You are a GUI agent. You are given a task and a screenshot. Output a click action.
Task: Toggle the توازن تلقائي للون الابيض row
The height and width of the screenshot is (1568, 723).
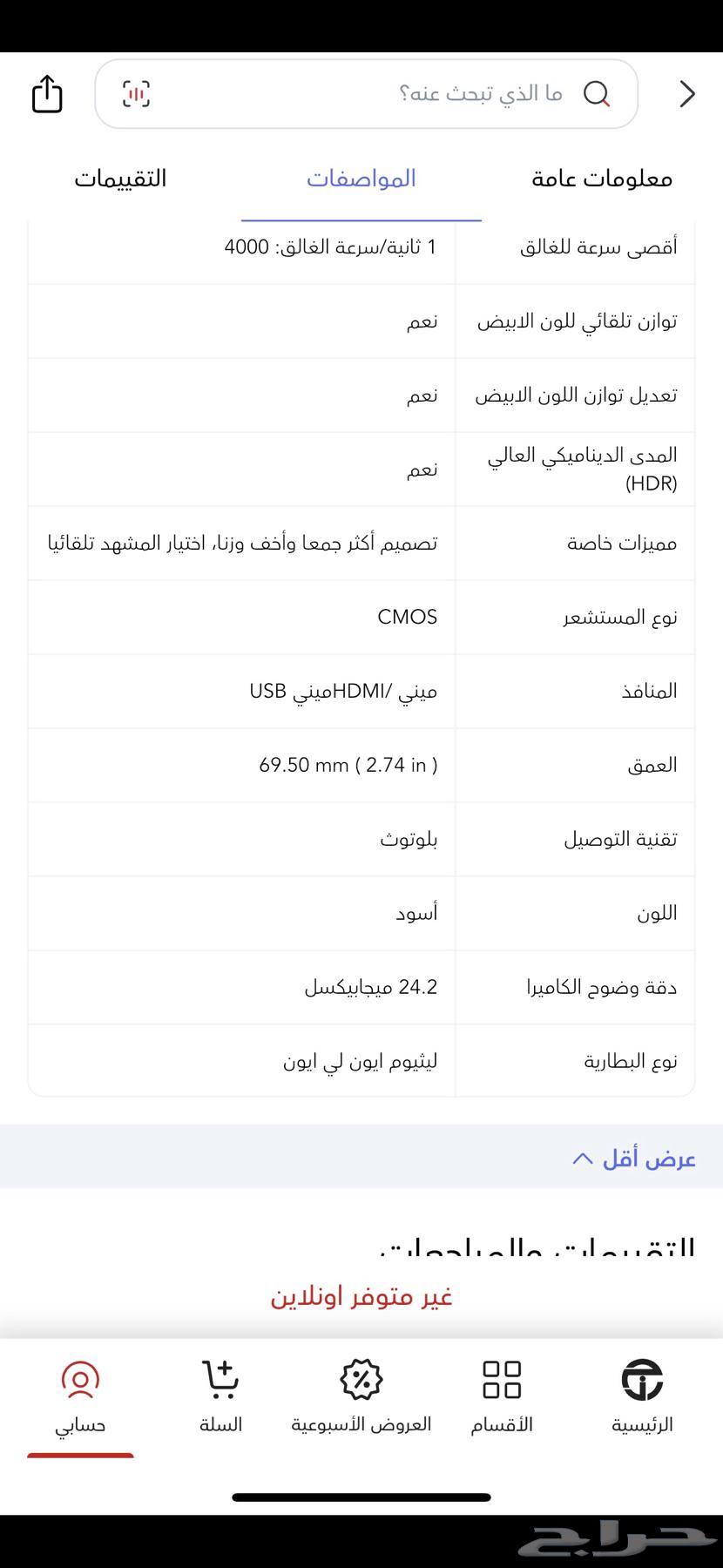click(x=361, y=321)
